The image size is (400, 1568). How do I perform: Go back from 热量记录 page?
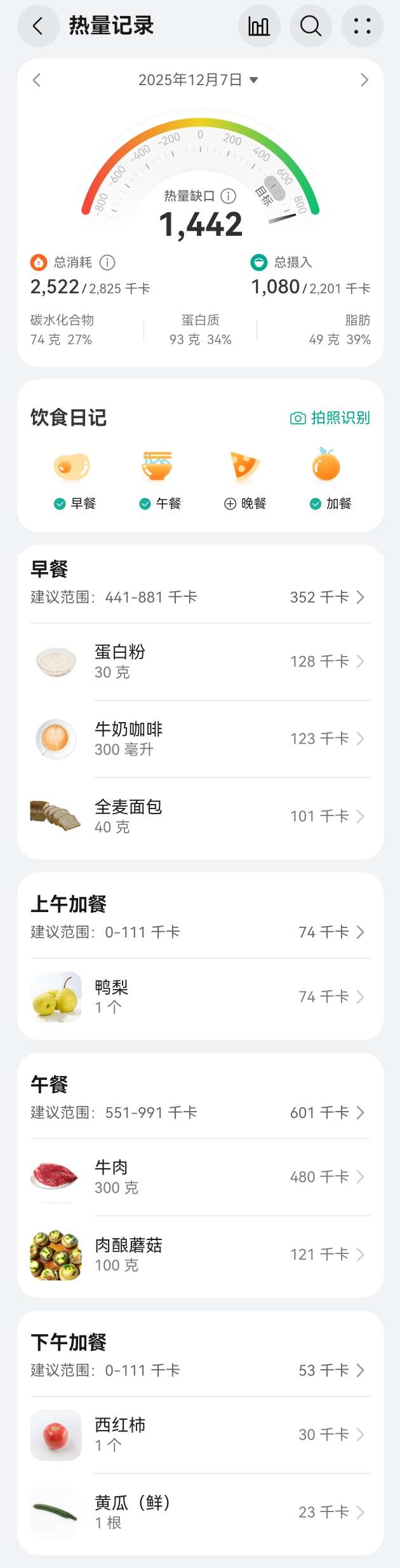[x=37, y=26]
